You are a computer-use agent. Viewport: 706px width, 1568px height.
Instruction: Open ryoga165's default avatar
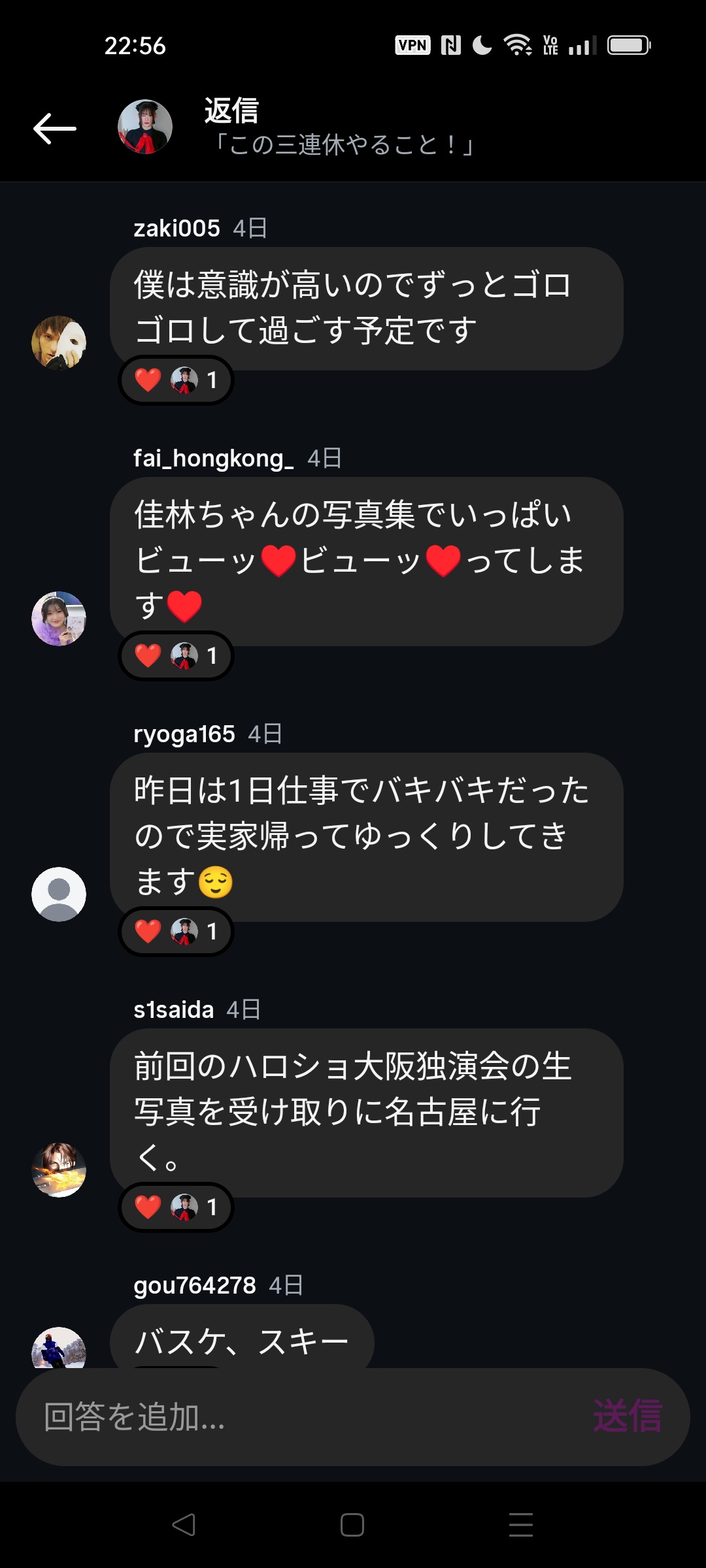(59, 894)
